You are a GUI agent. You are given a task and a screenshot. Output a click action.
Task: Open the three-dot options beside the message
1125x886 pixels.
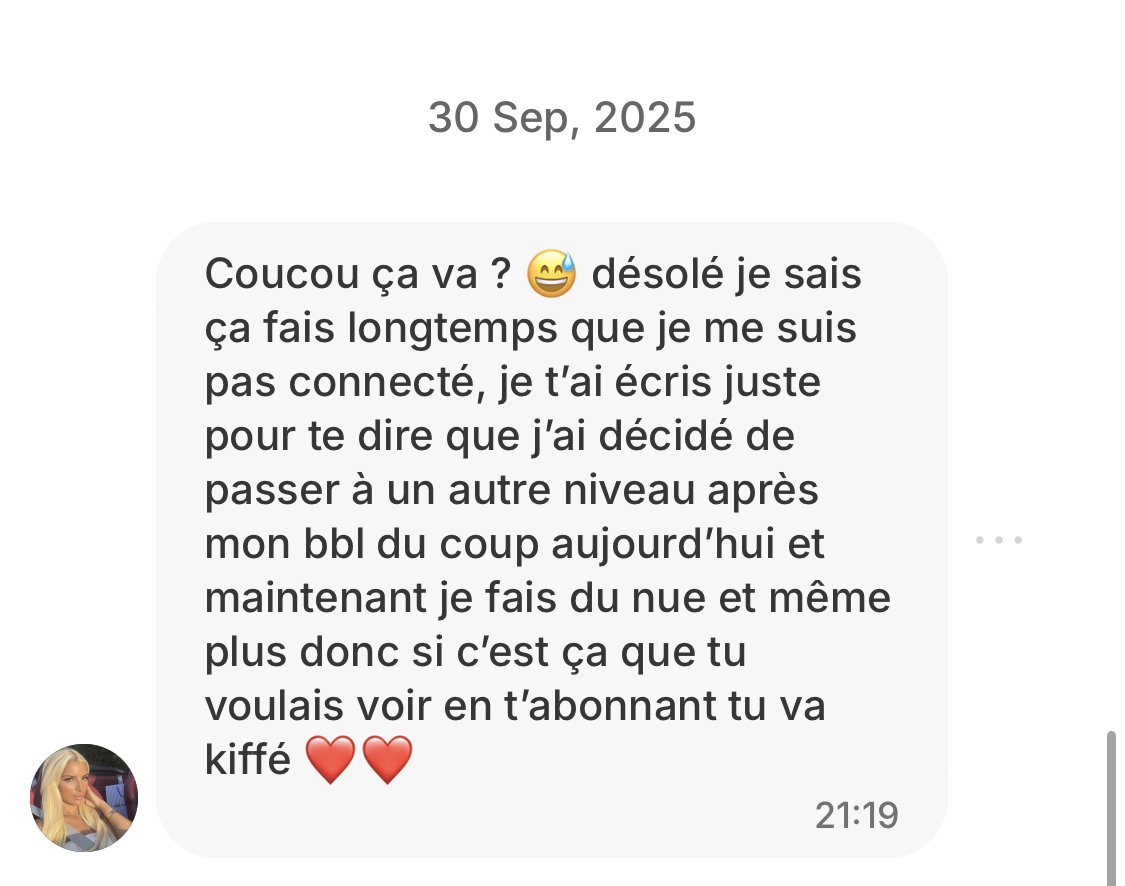tap(998, 540)
